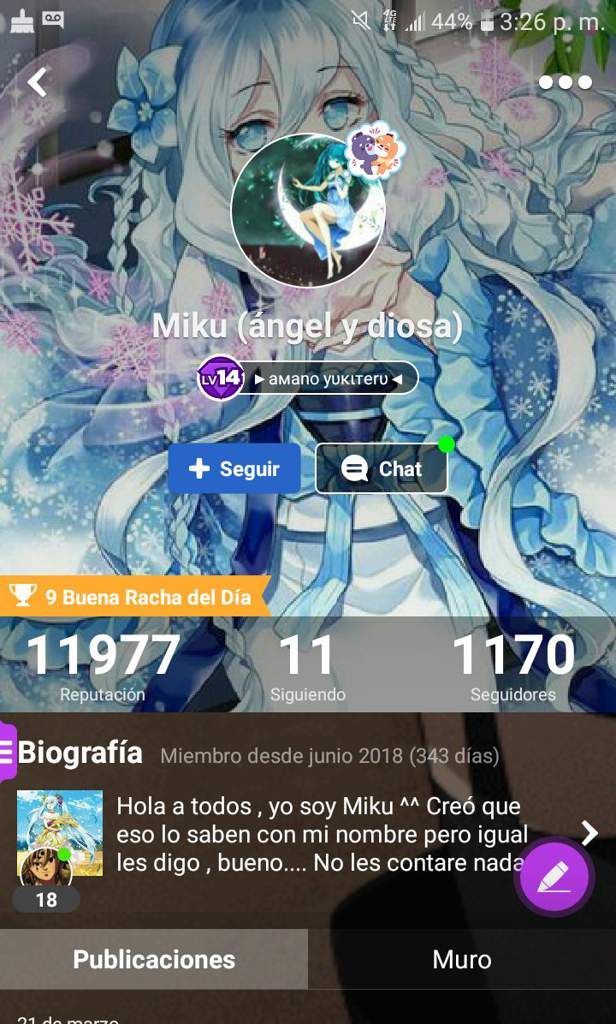Tap the purple pencil compose button
Viewport: 616px width, 1024px height.
[x=553, y=877]
